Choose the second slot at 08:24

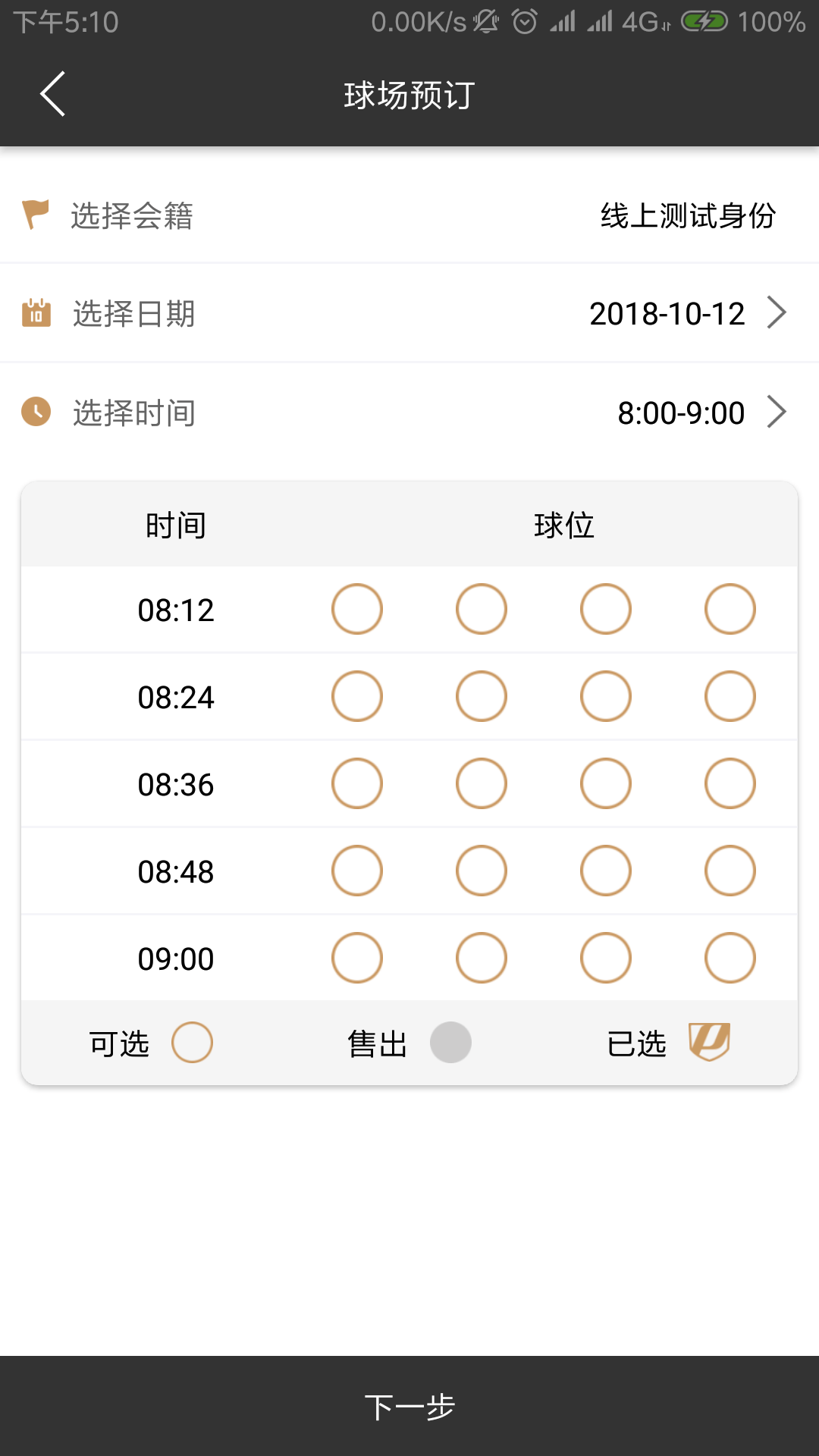pyautogui.click(x=482, y=696)
